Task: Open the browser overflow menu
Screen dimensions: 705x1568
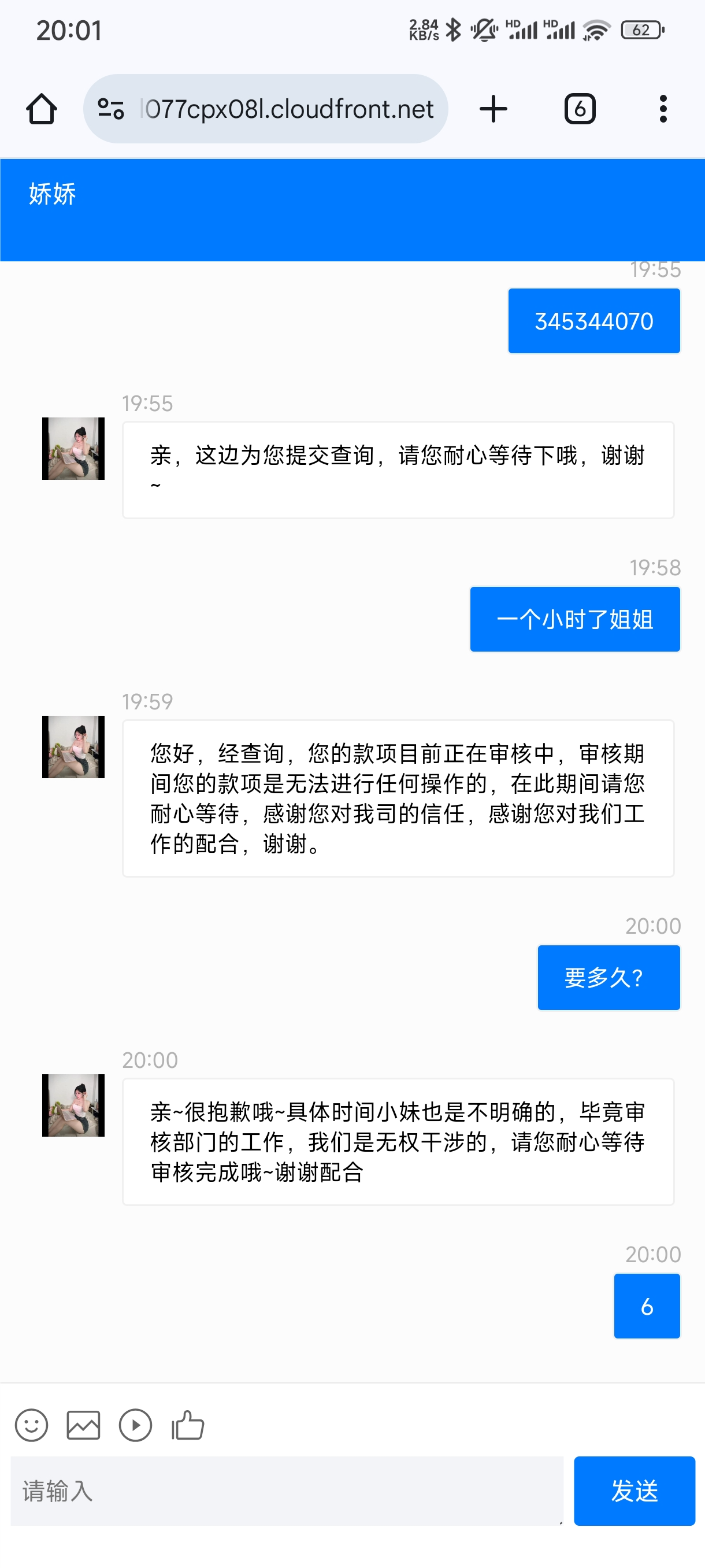Action: 662,110
